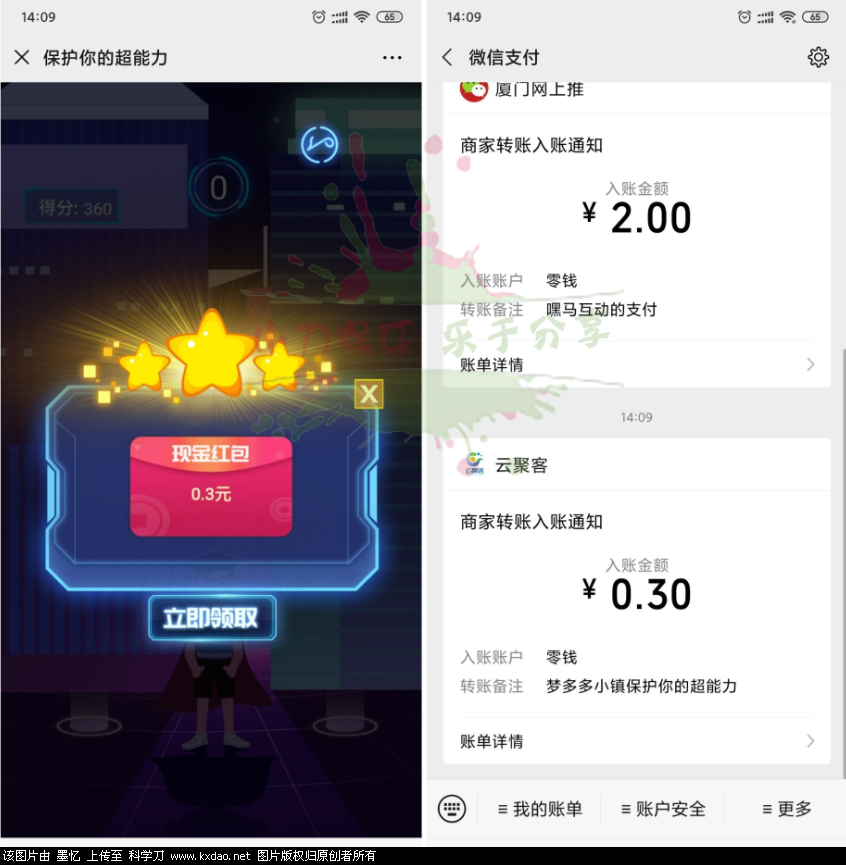Switch to keyboard input mode
The height and width of the screenshot is (865, 846).
click(x=451, y=808)
